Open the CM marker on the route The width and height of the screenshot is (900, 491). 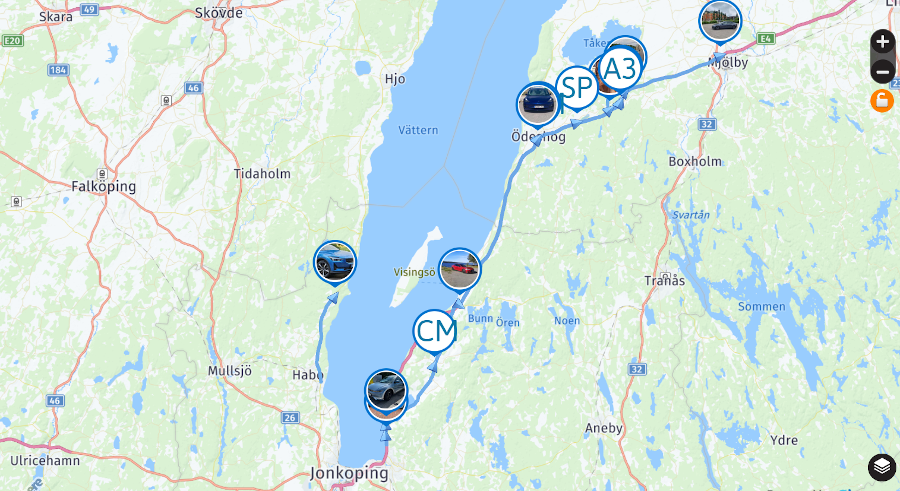(x=436, y=331)
